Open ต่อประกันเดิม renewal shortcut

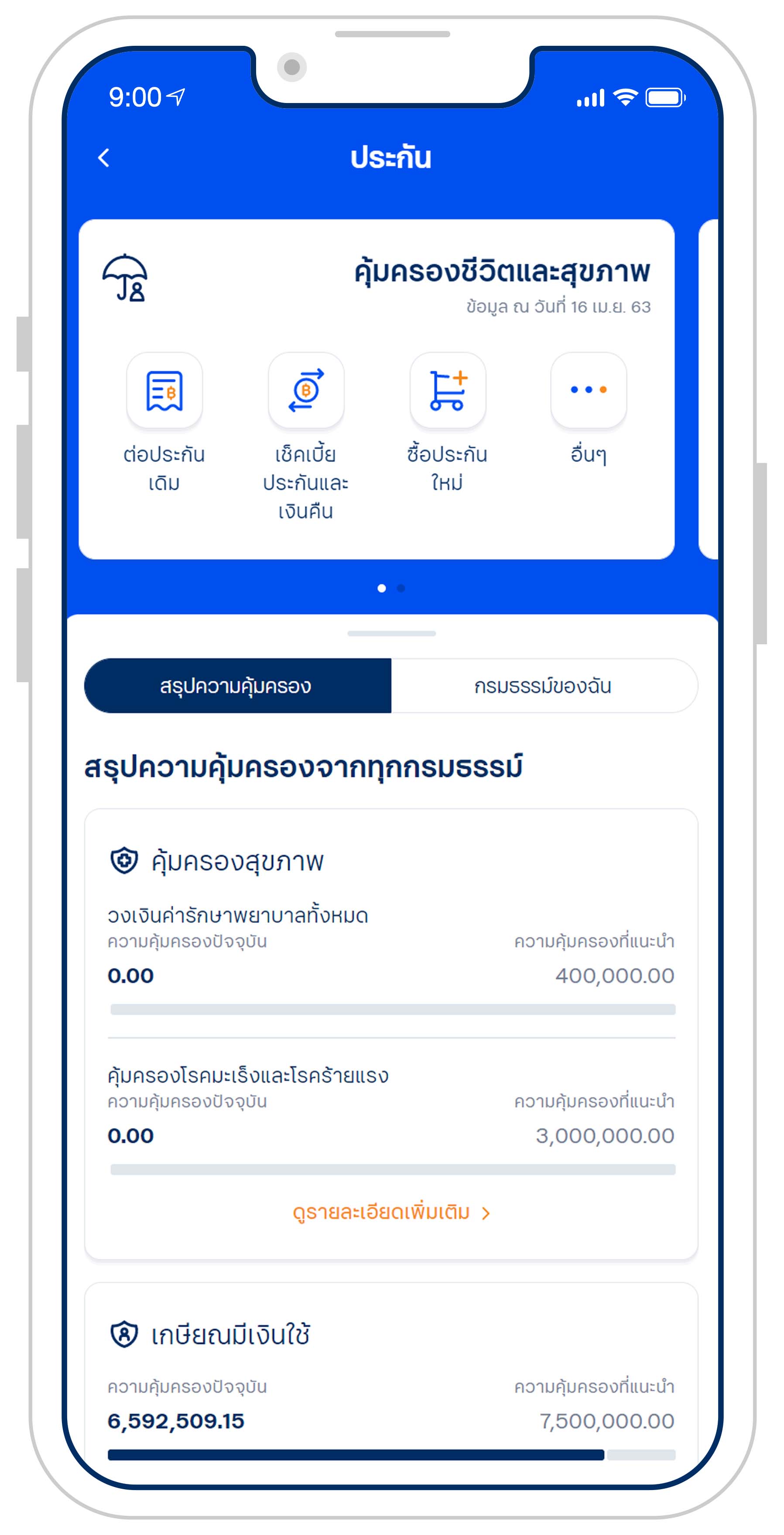click(x=164, y=391)
